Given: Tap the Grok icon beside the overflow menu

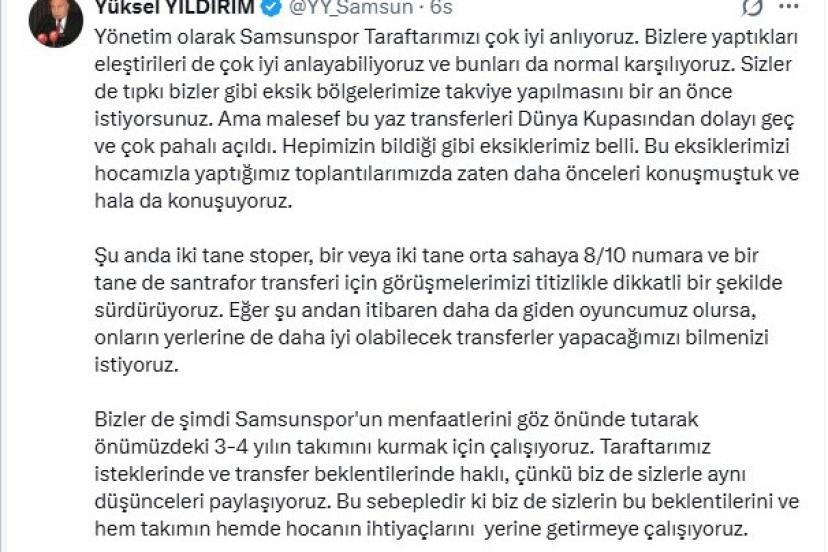Looking at the screenshot, I should click(x=752, y=7).
